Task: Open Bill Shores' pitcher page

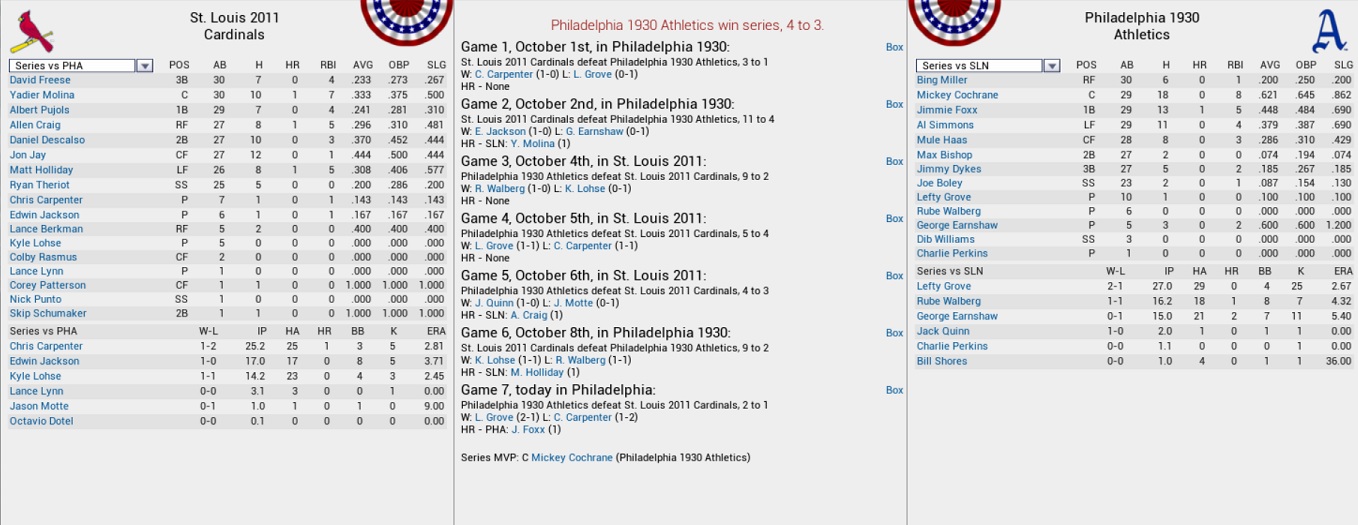Action: pos(942,361)
